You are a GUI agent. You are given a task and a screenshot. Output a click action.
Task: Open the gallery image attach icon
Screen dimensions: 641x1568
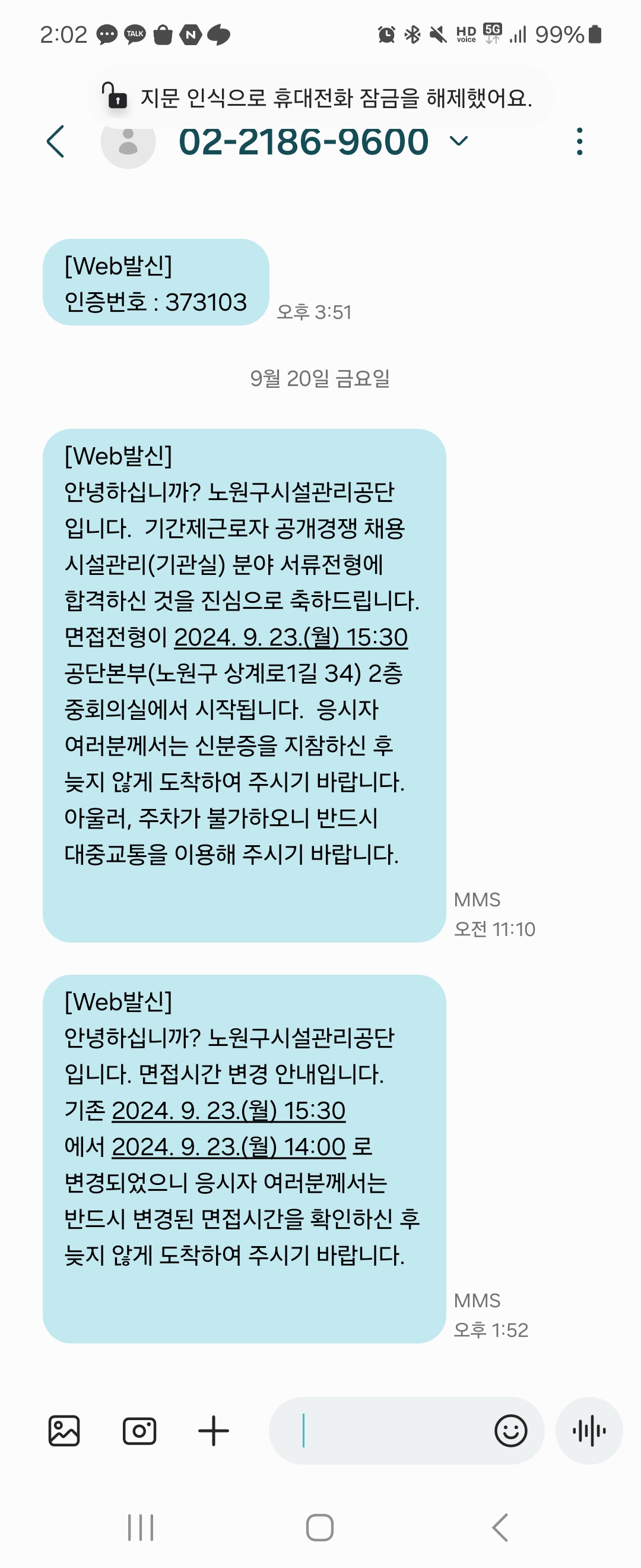[x=64, y=1430]
